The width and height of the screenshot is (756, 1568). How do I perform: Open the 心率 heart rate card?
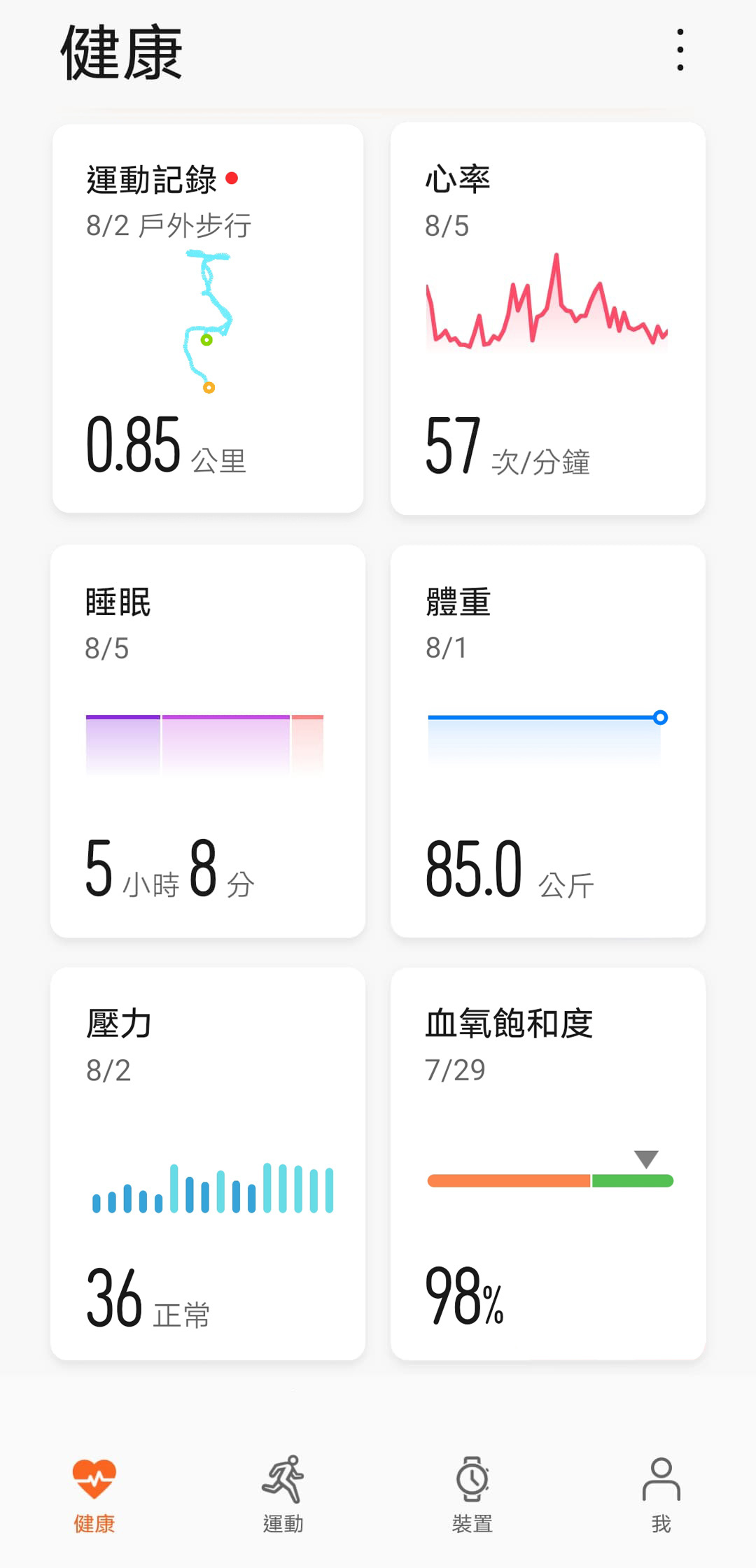(547, 318)
